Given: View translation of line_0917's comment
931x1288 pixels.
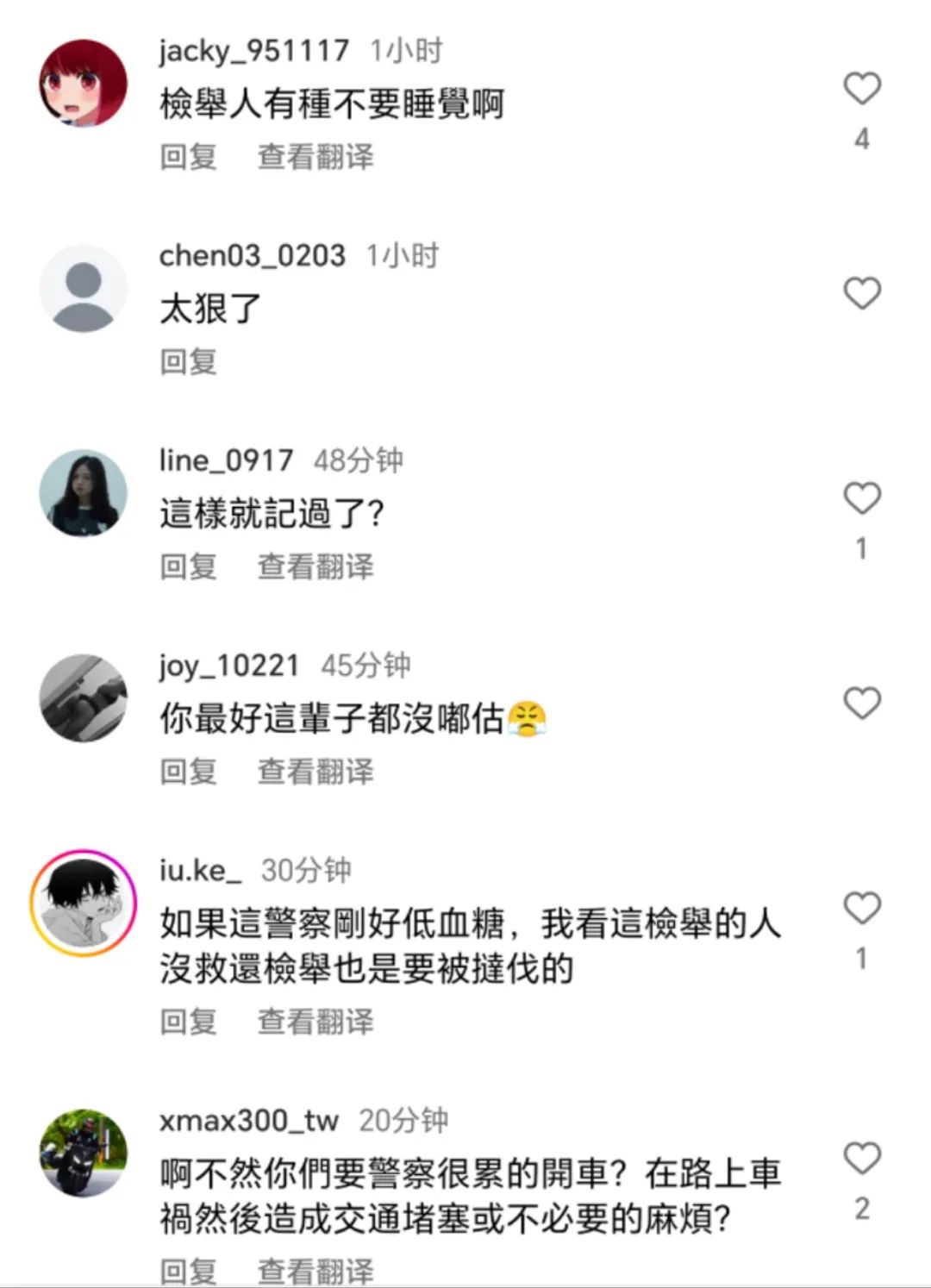Looking at the screenshot, I should coord(316,566).
